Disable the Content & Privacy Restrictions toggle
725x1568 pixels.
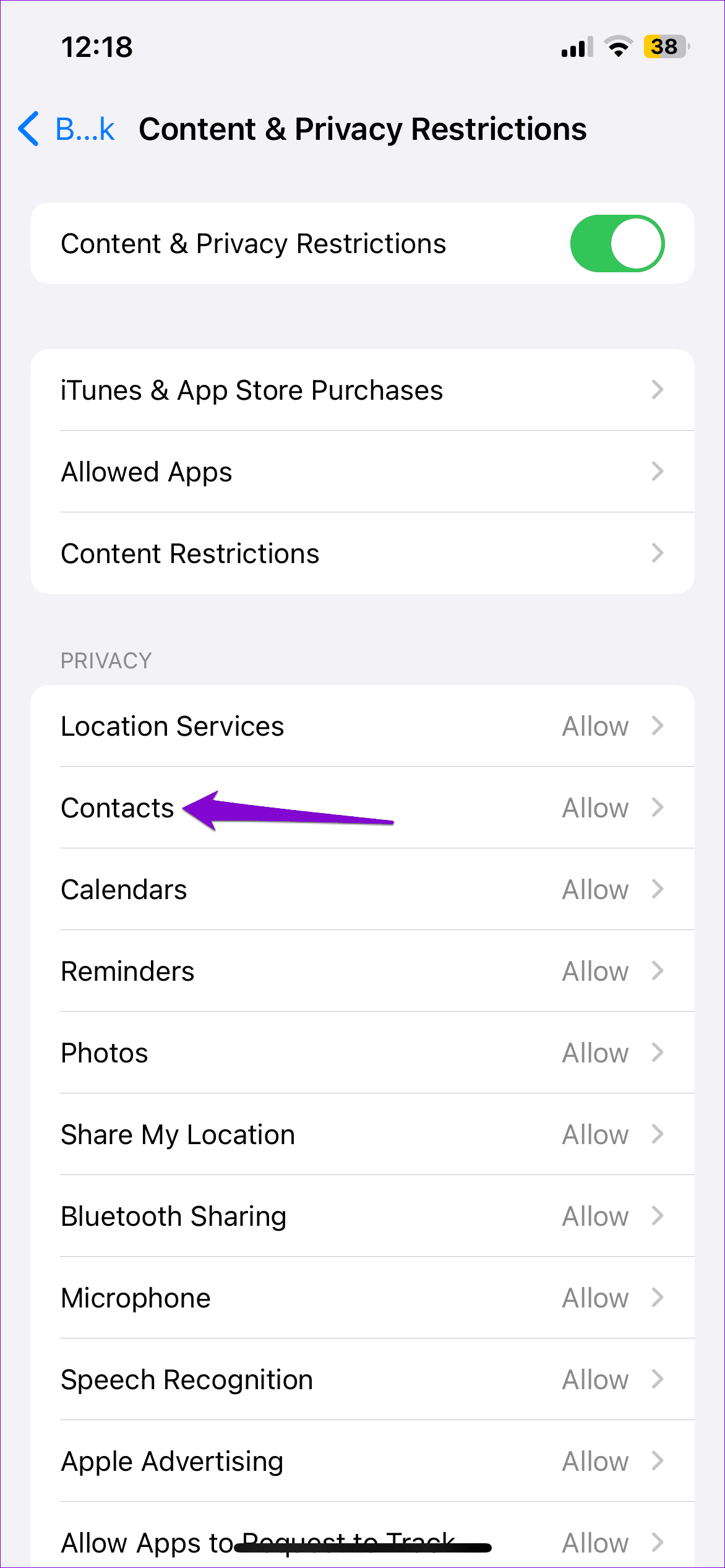616,243
